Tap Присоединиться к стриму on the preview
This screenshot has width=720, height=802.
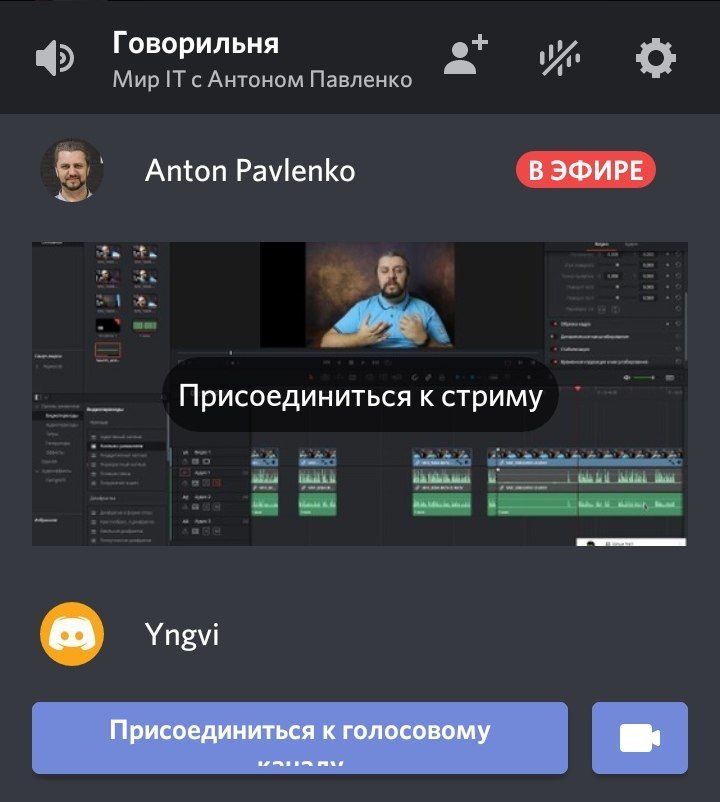click(360, 396)
